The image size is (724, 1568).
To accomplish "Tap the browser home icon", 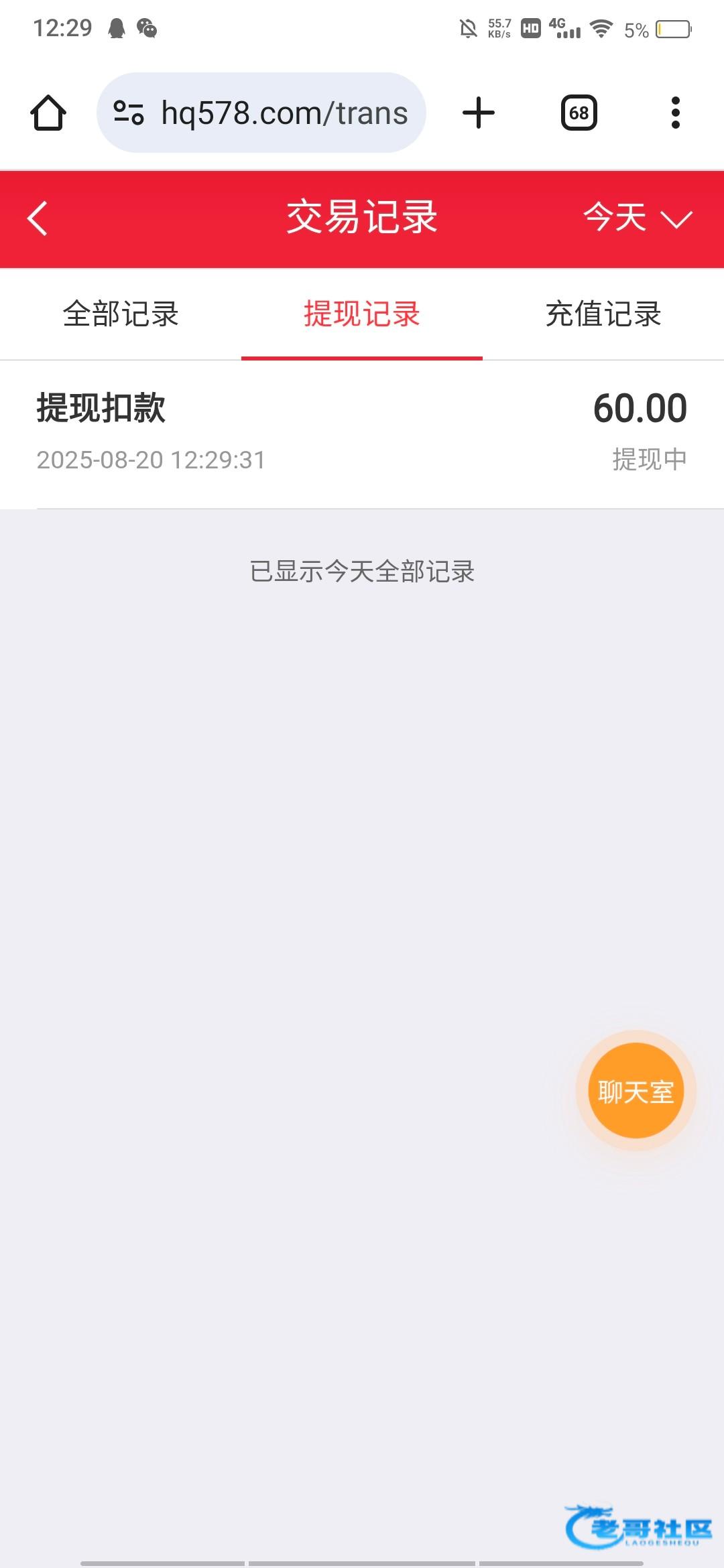I will (48, 113).
